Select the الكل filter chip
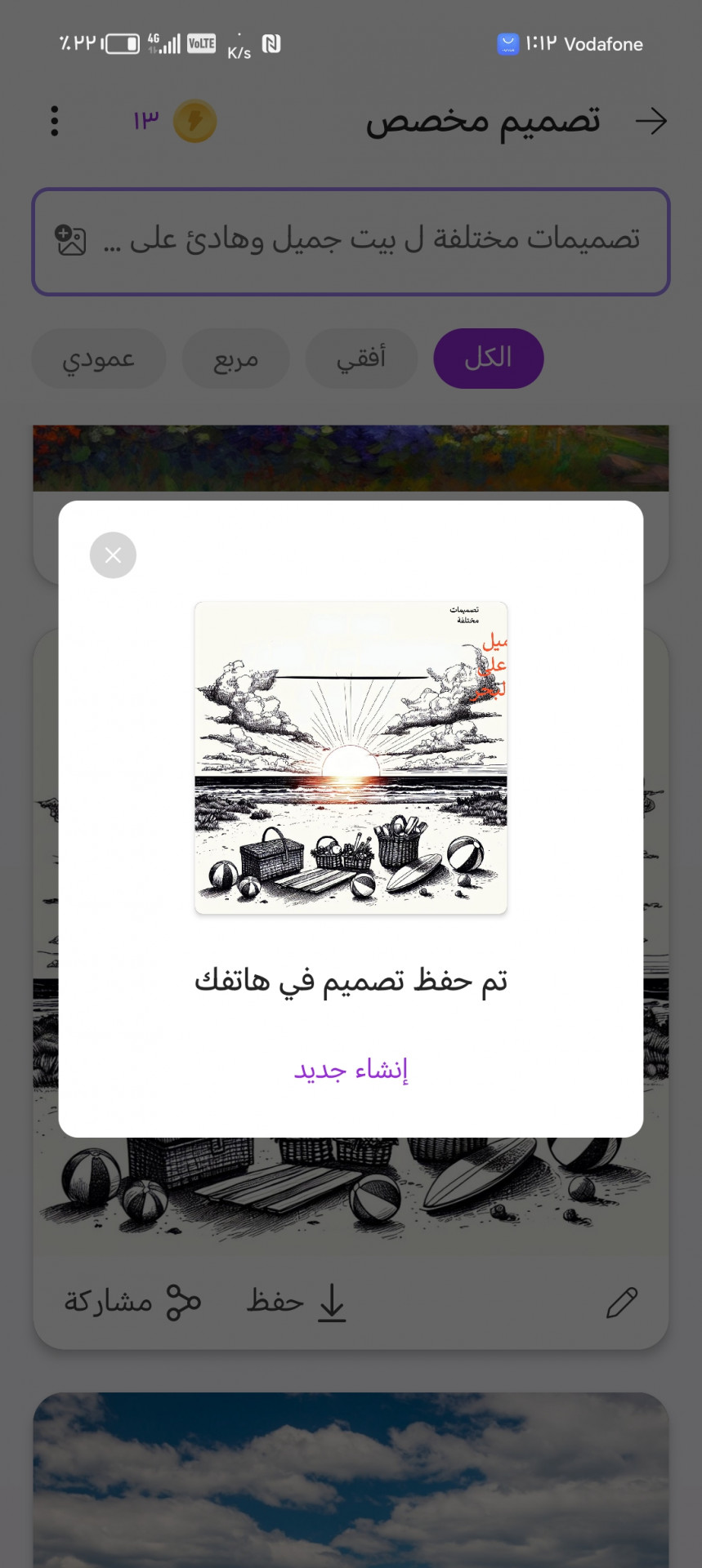 [x=488, y=359]
